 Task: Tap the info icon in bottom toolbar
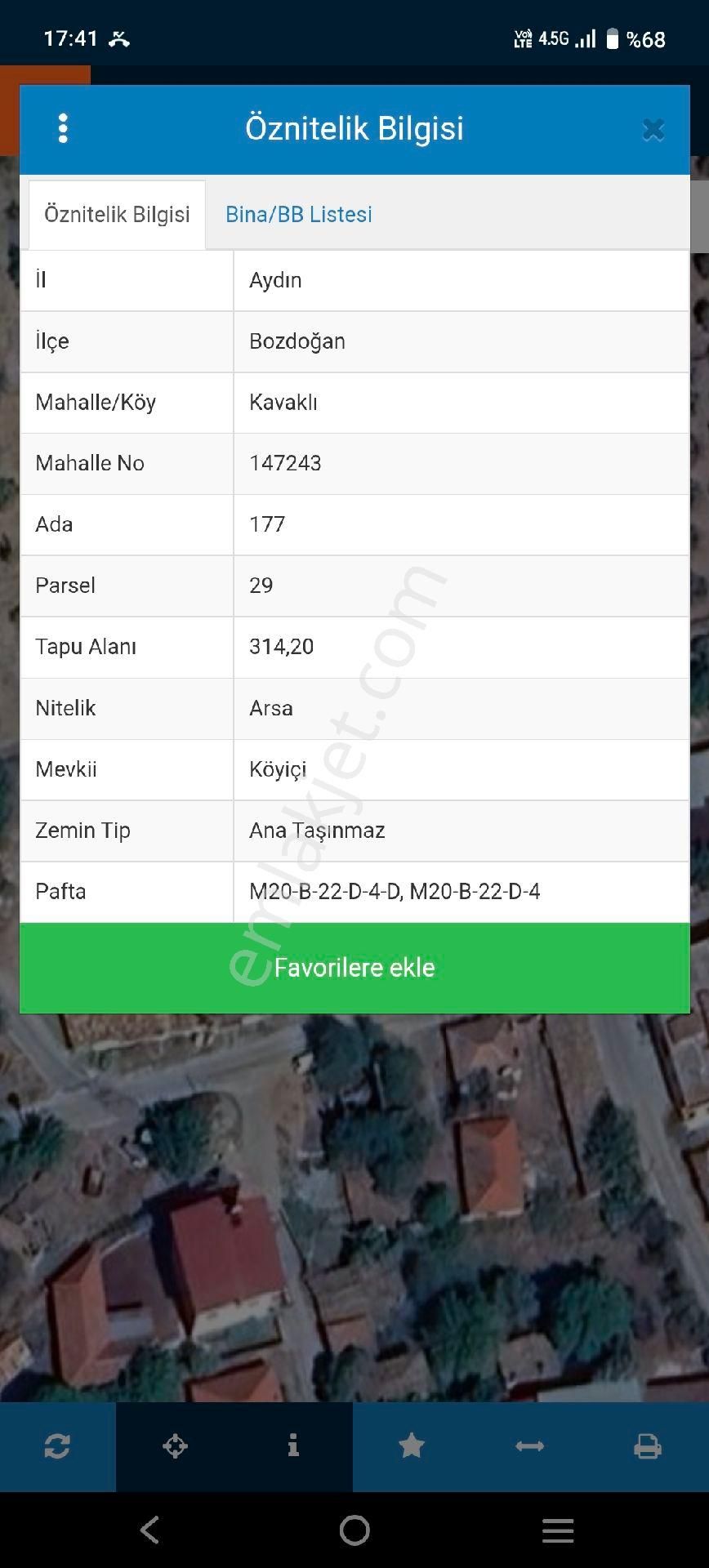point(293,1446)
